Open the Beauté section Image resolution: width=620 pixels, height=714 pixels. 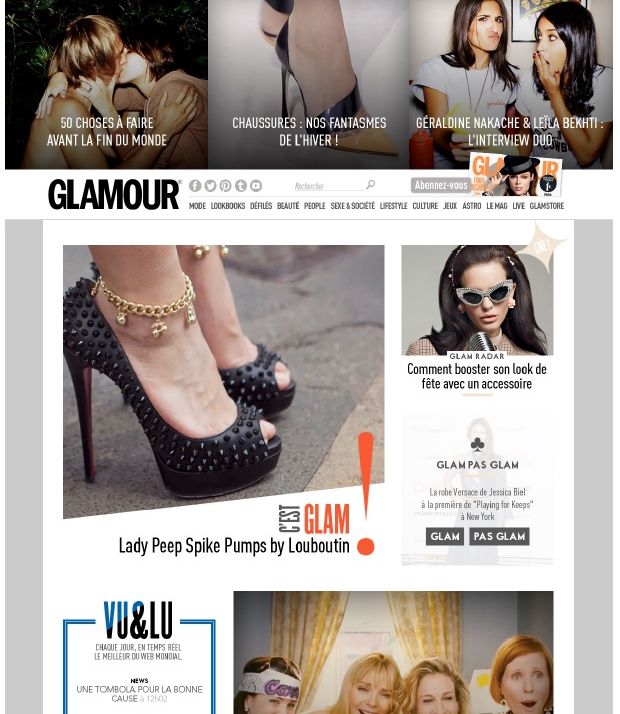point(288,206)
